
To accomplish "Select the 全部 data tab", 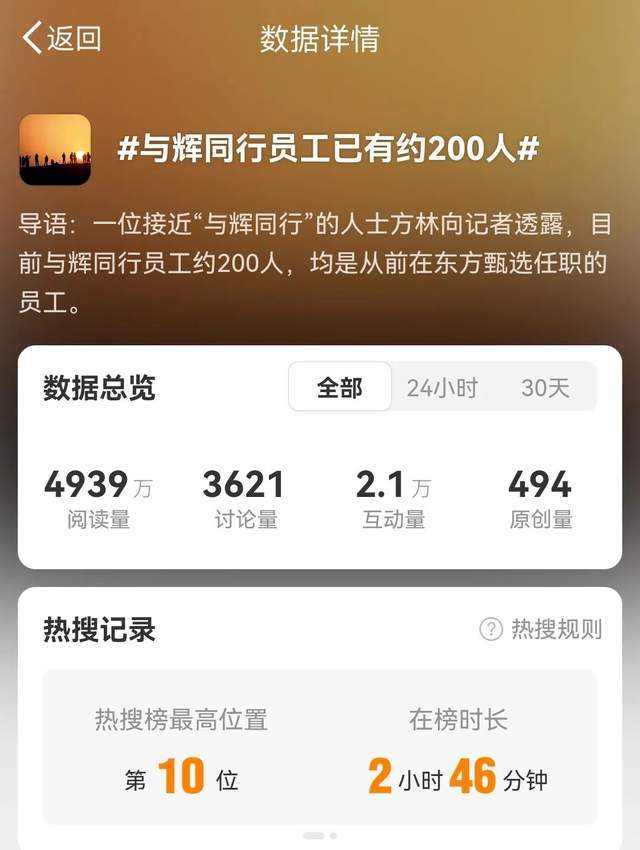I will (x=340, y=388).
